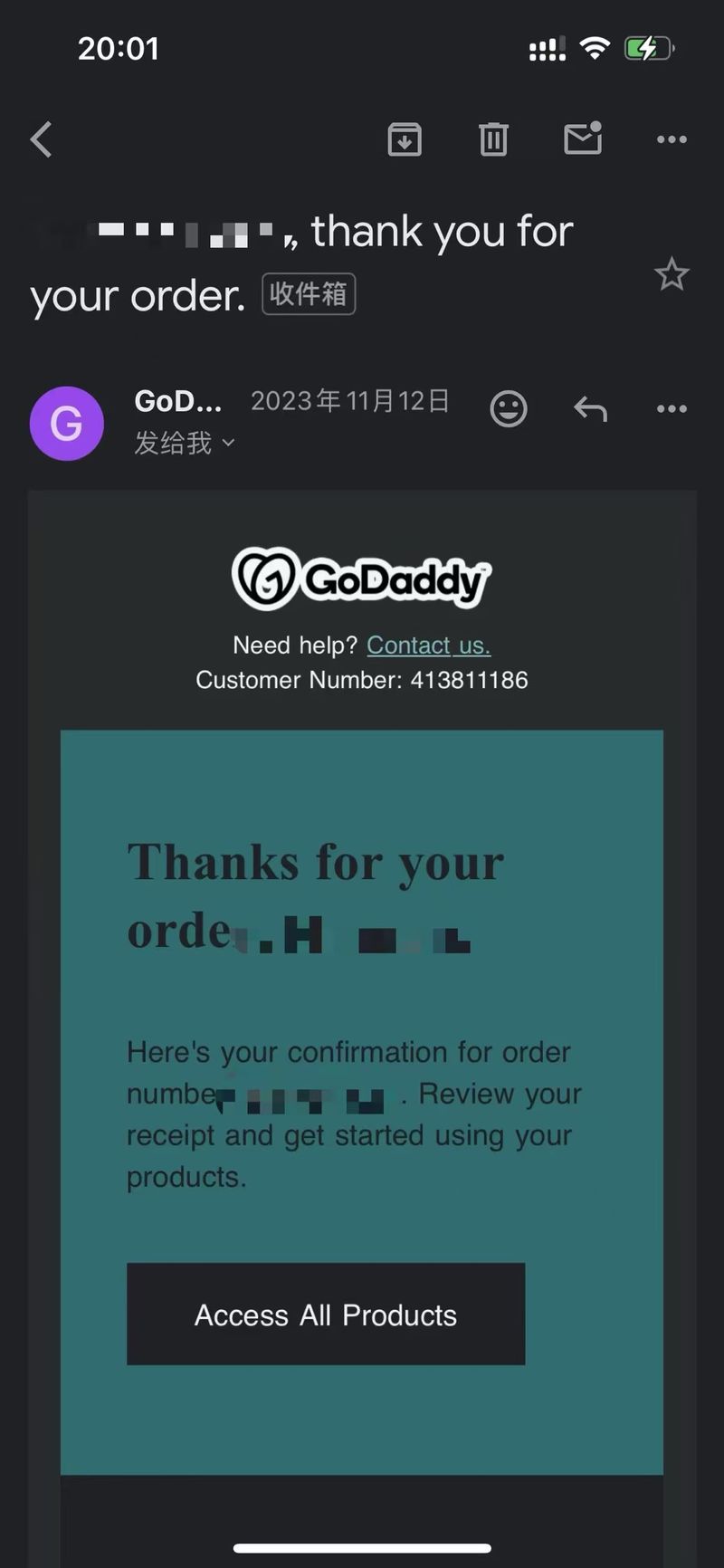Enable the starred state via the star outline

(672, 274)
